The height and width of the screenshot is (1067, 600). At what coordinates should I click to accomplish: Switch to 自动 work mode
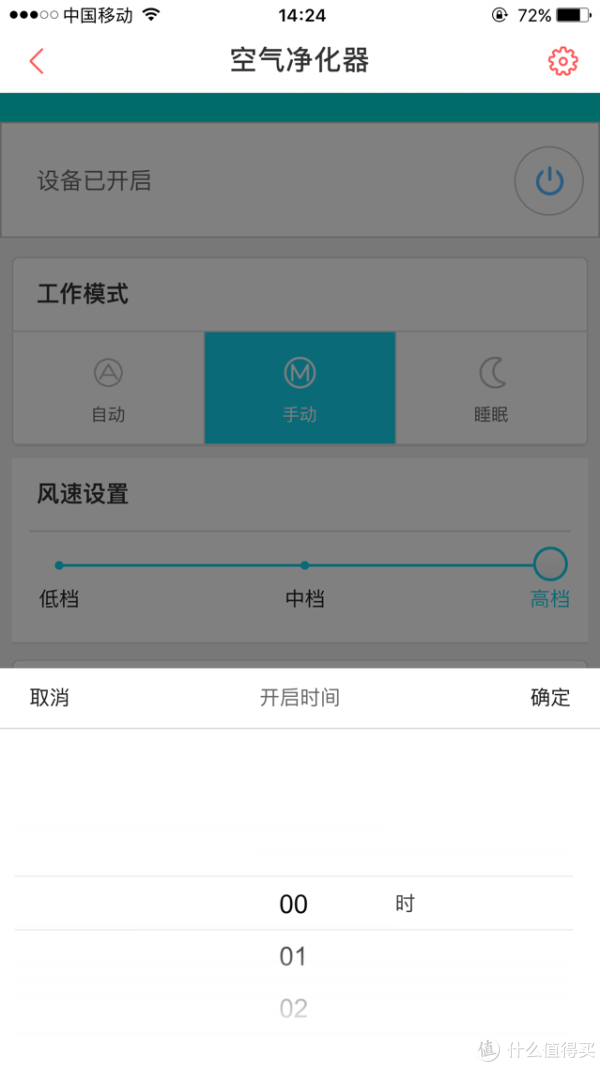pos(108,388)
